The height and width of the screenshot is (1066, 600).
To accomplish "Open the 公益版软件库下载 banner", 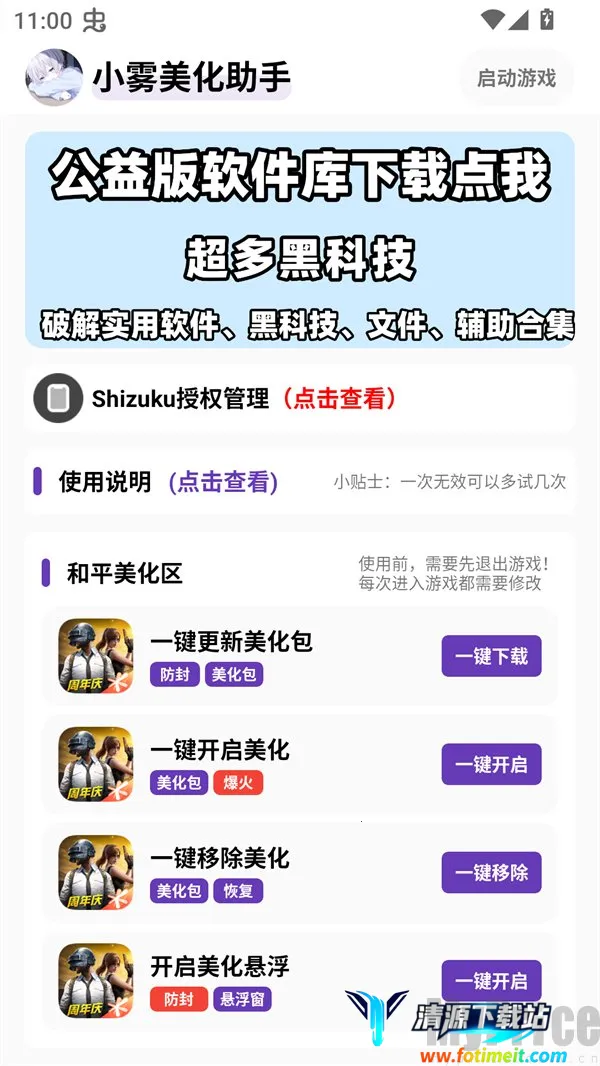I will tap(300, 240).
